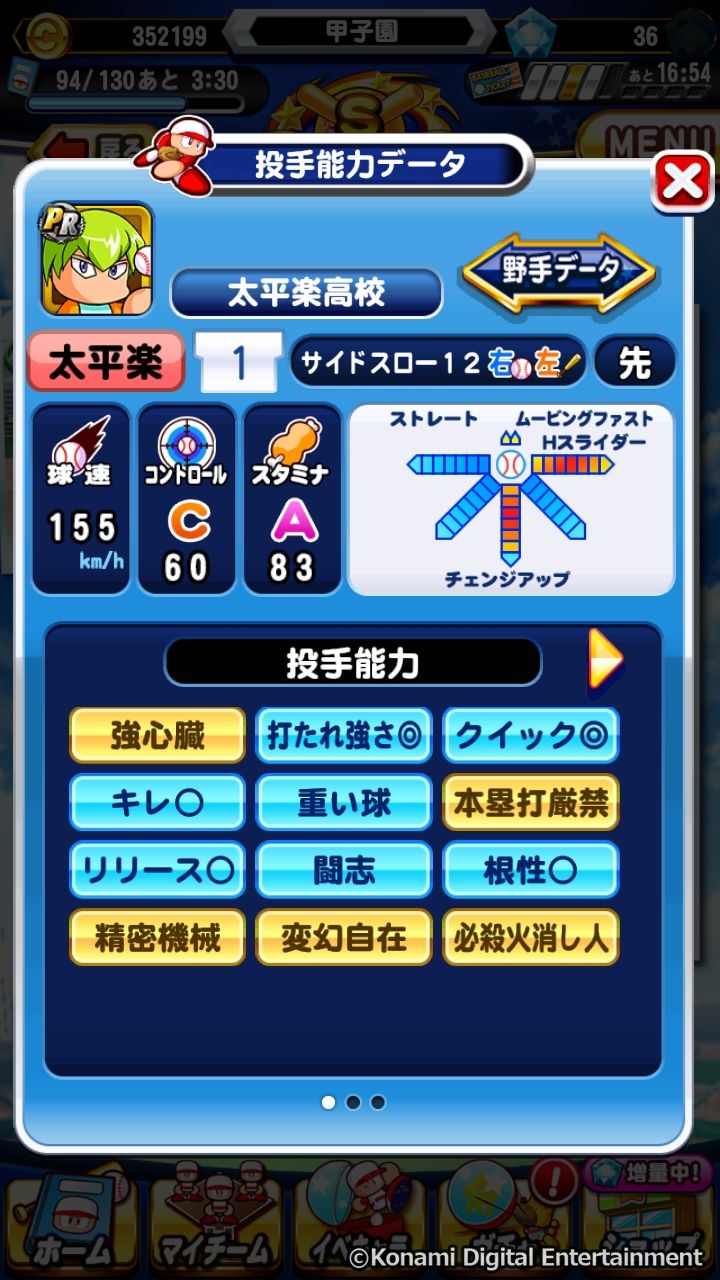The height and width of the screenshot is (1280, 720).
Task: Show 変幻自在 ability details
Action: tap(344, 937)
